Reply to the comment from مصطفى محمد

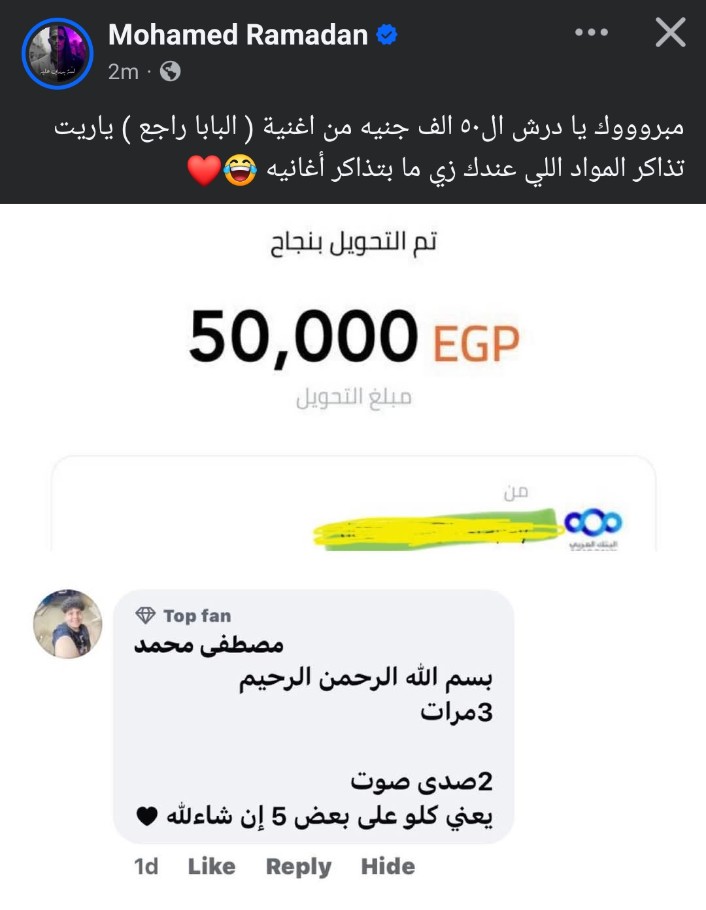(x=298, y=866)
